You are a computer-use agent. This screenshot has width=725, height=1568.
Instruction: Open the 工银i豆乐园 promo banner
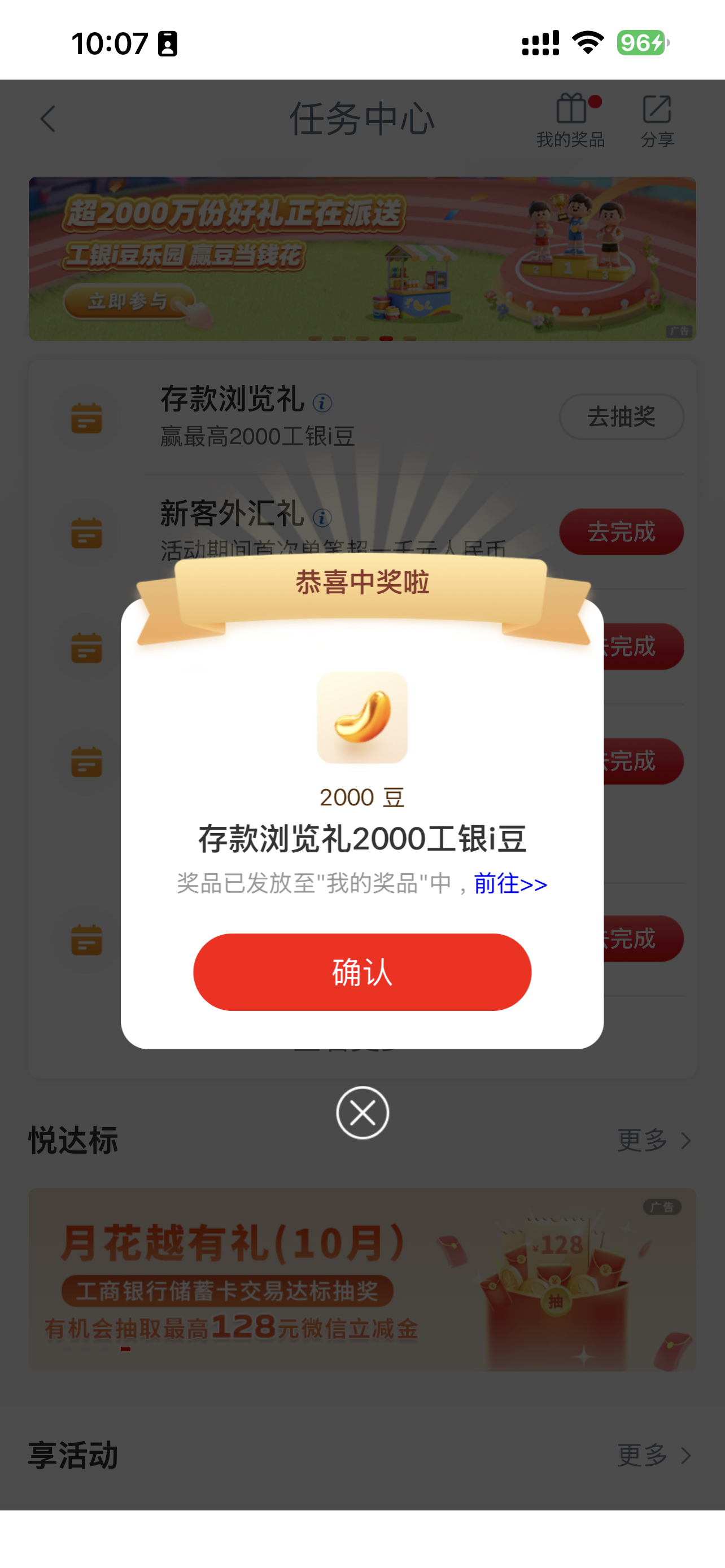tap(362, 259)
